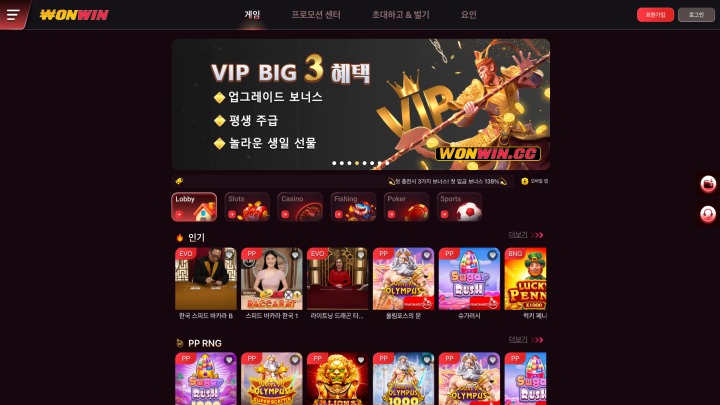This screenshot has width=720, height=405.
Task: Select the Lobby category
Action: point(194,207)
